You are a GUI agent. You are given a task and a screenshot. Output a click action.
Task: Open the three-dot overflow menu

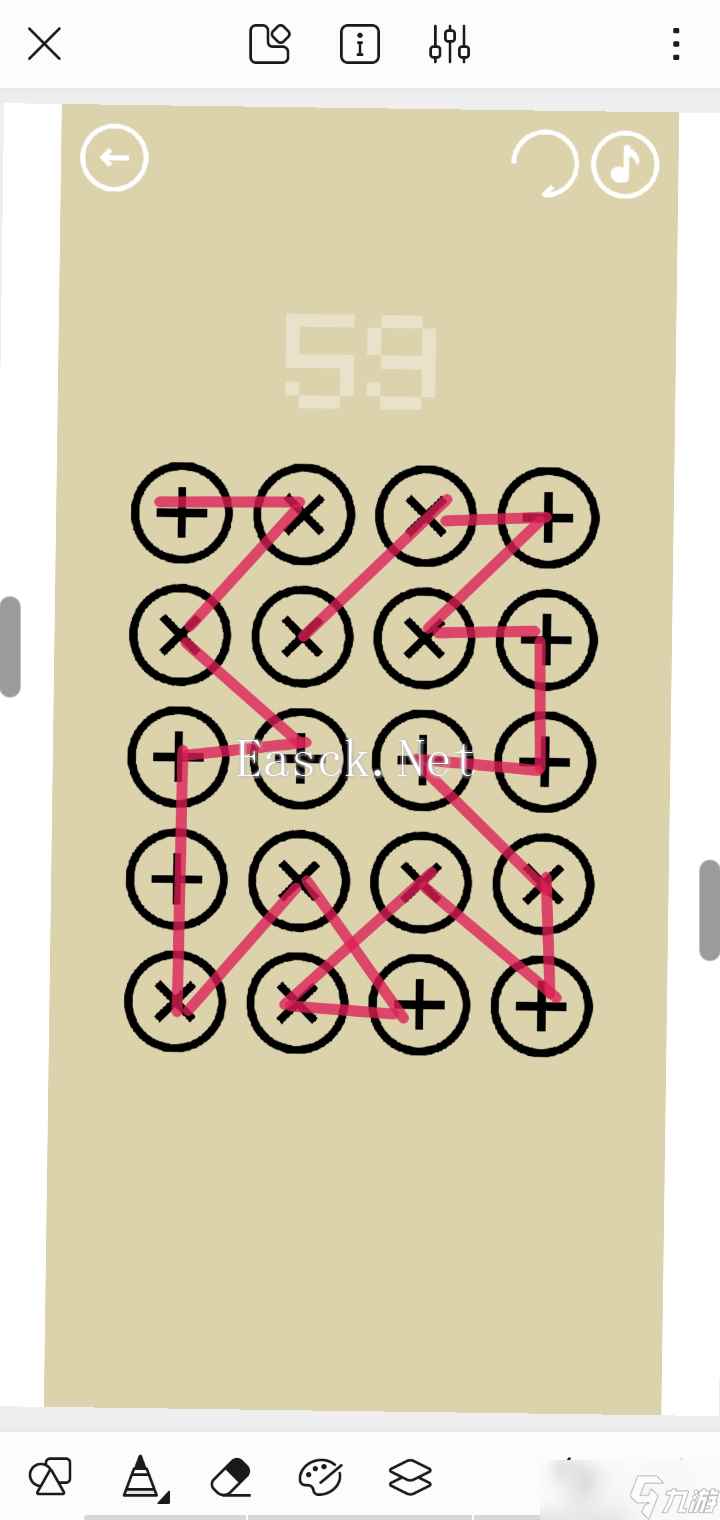[676, 44]
